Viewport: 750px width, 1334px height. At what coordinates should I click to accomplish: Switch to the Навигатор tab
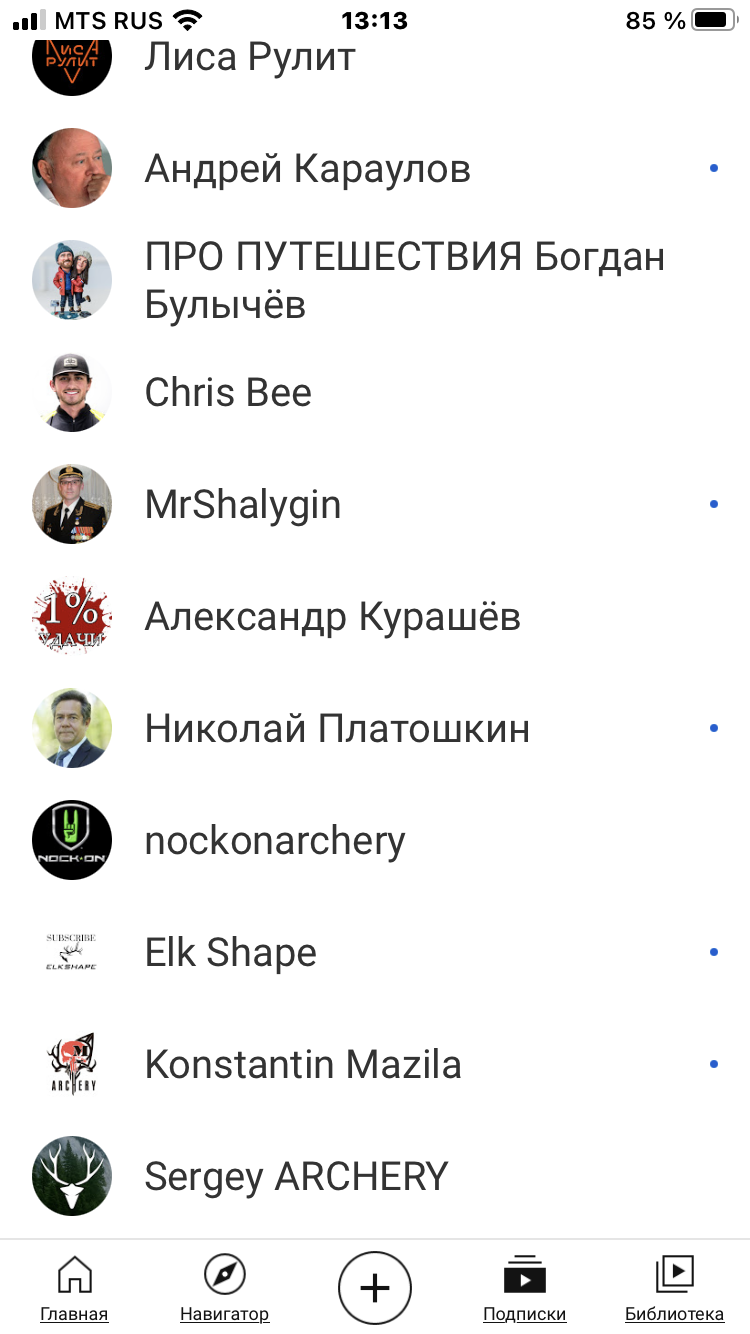[x=224, y=1288]
